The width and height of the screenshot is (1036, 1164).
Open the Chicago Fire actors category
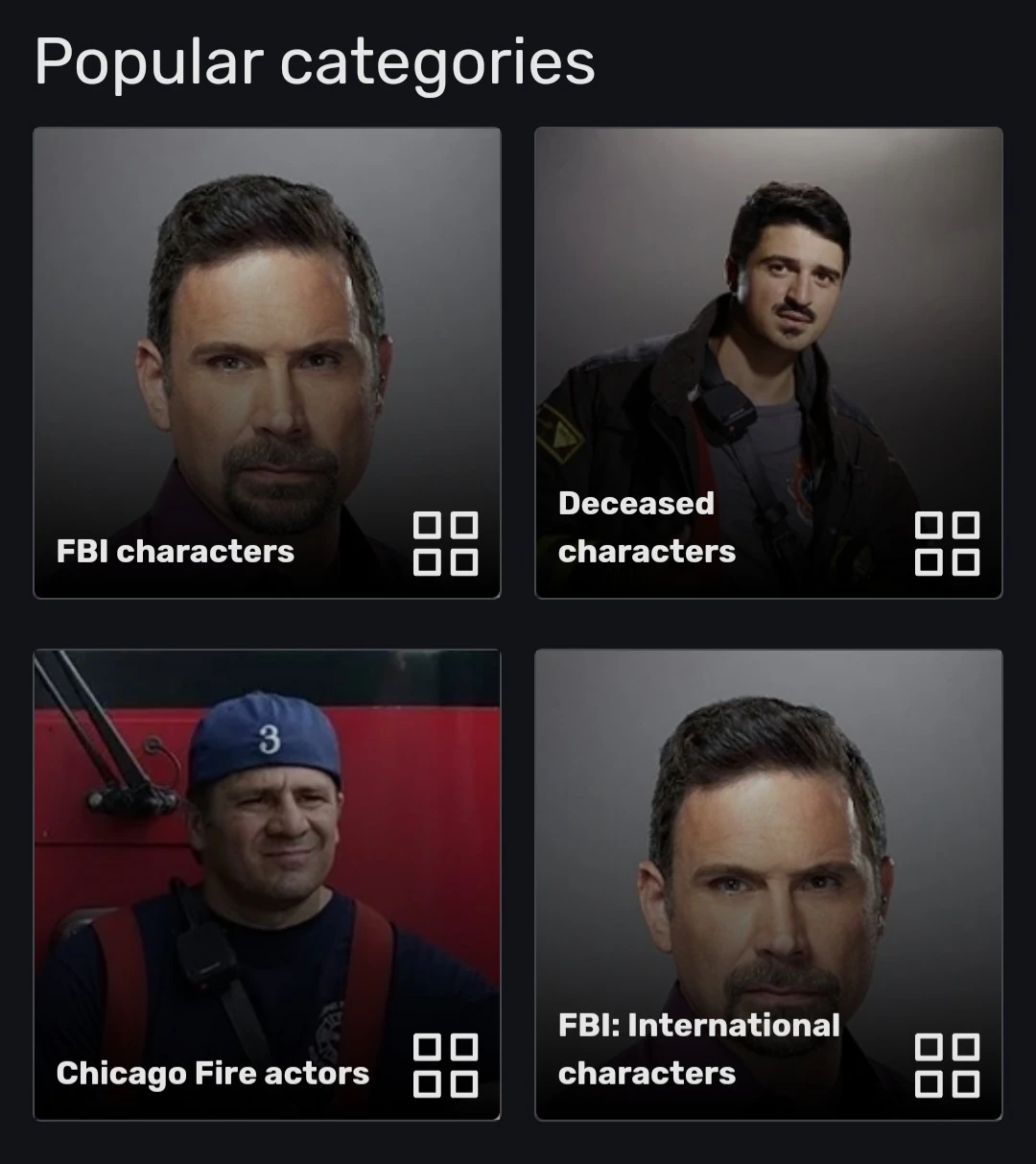click(267, 885)
